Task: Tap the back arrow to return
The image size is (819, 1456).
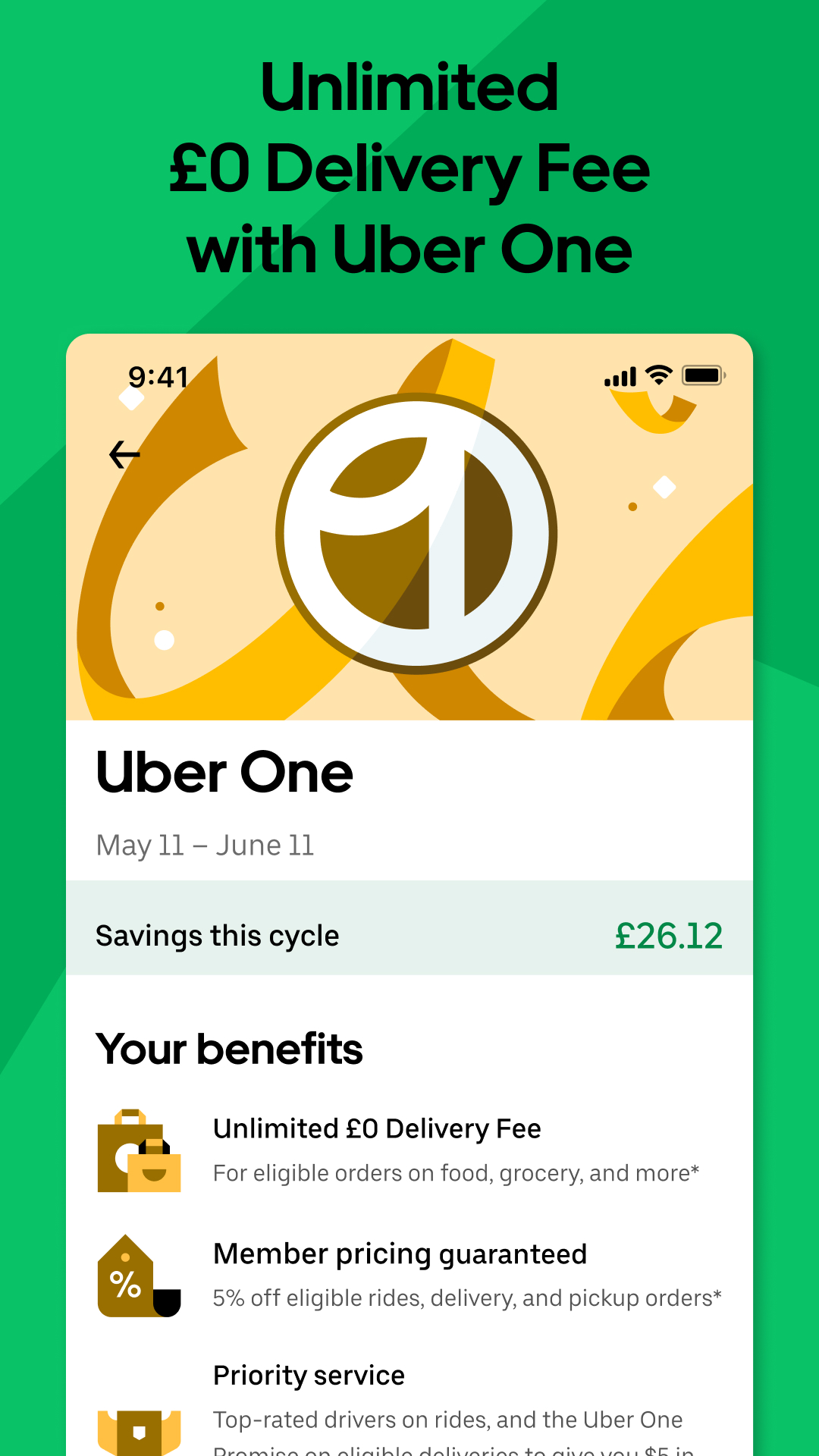Action: pos(123,453)
